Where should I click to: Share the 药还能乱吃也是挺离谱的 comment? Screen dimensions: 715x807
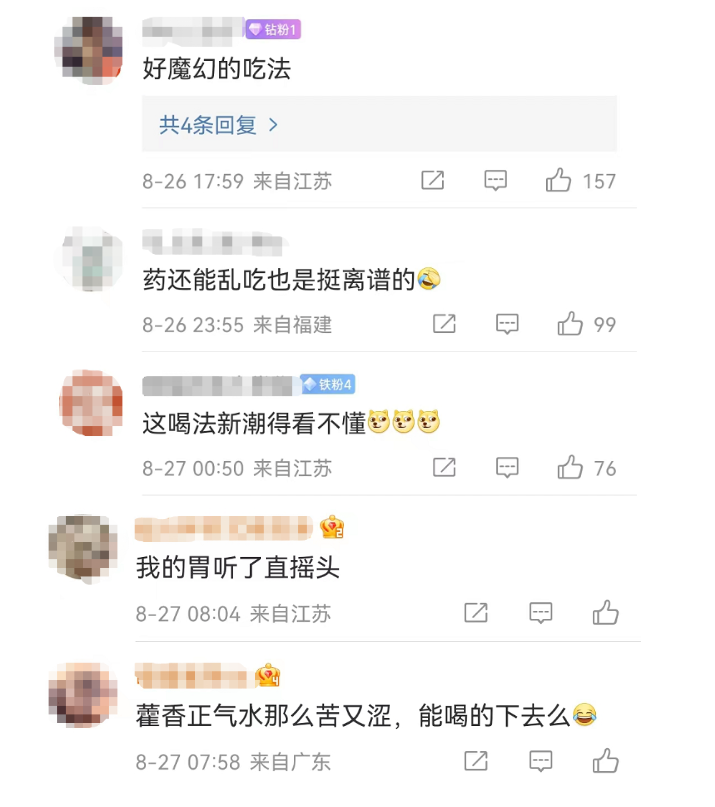point(444,324)
